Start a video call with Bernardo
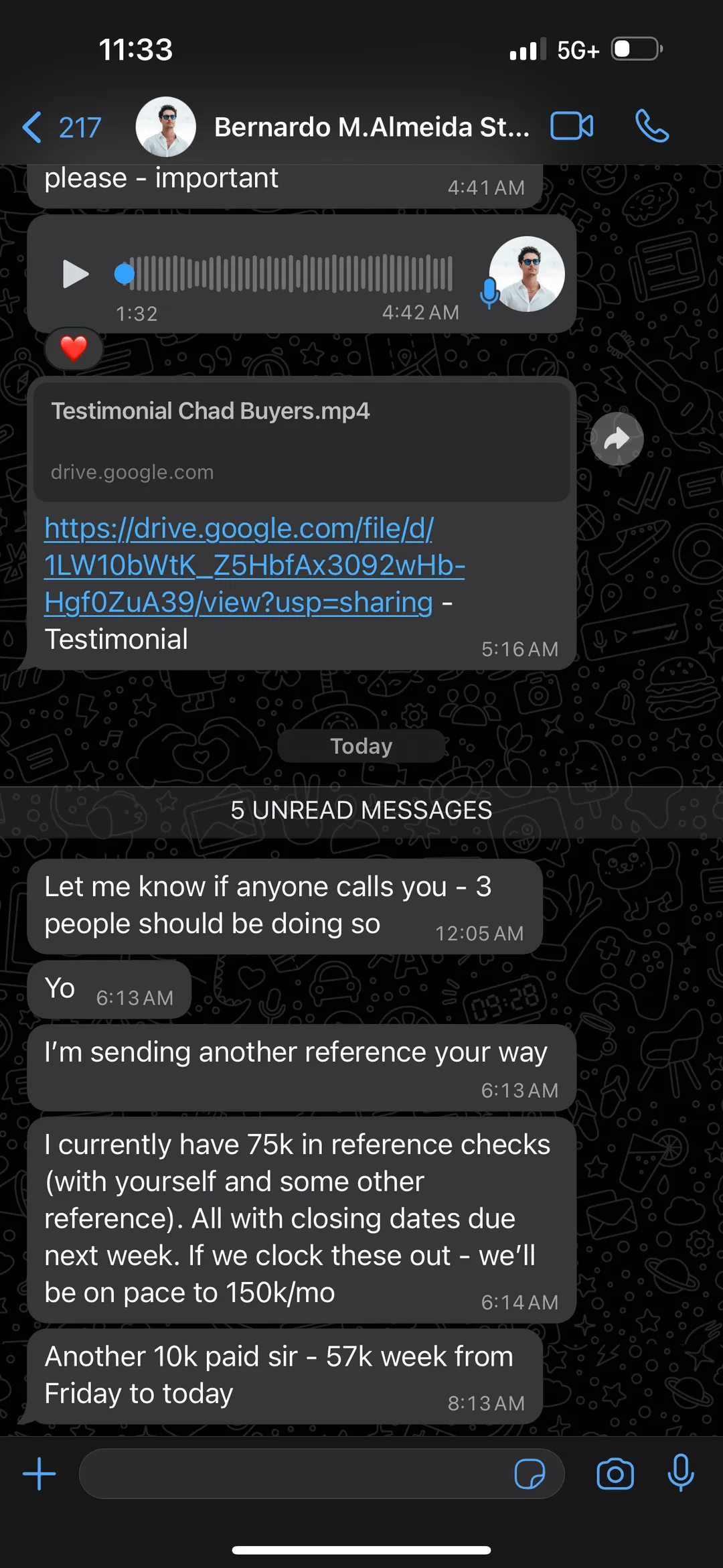 click(x=572, y=126)
